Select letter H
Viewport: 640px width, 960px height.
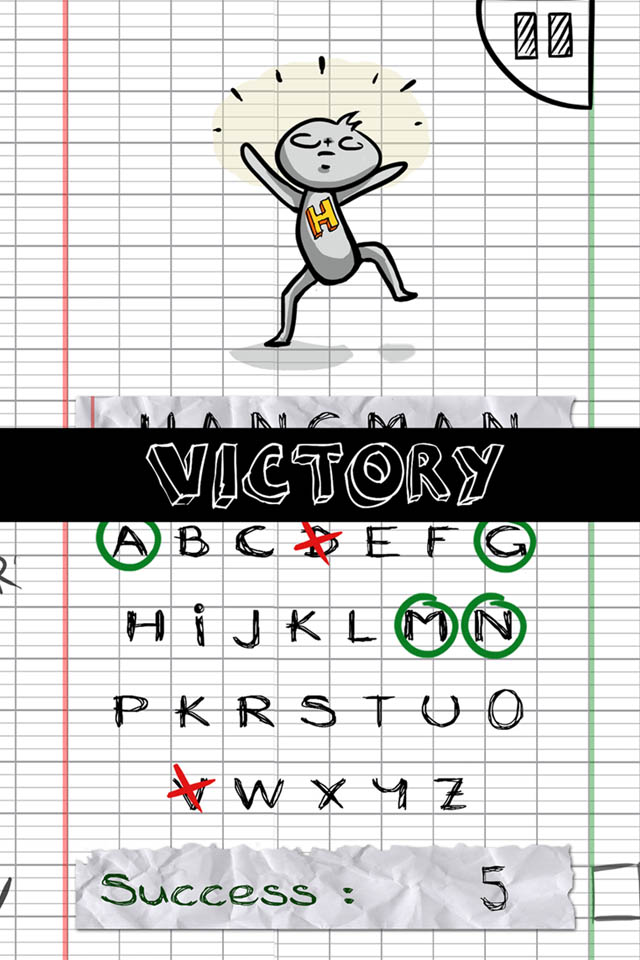coord(145,626)
